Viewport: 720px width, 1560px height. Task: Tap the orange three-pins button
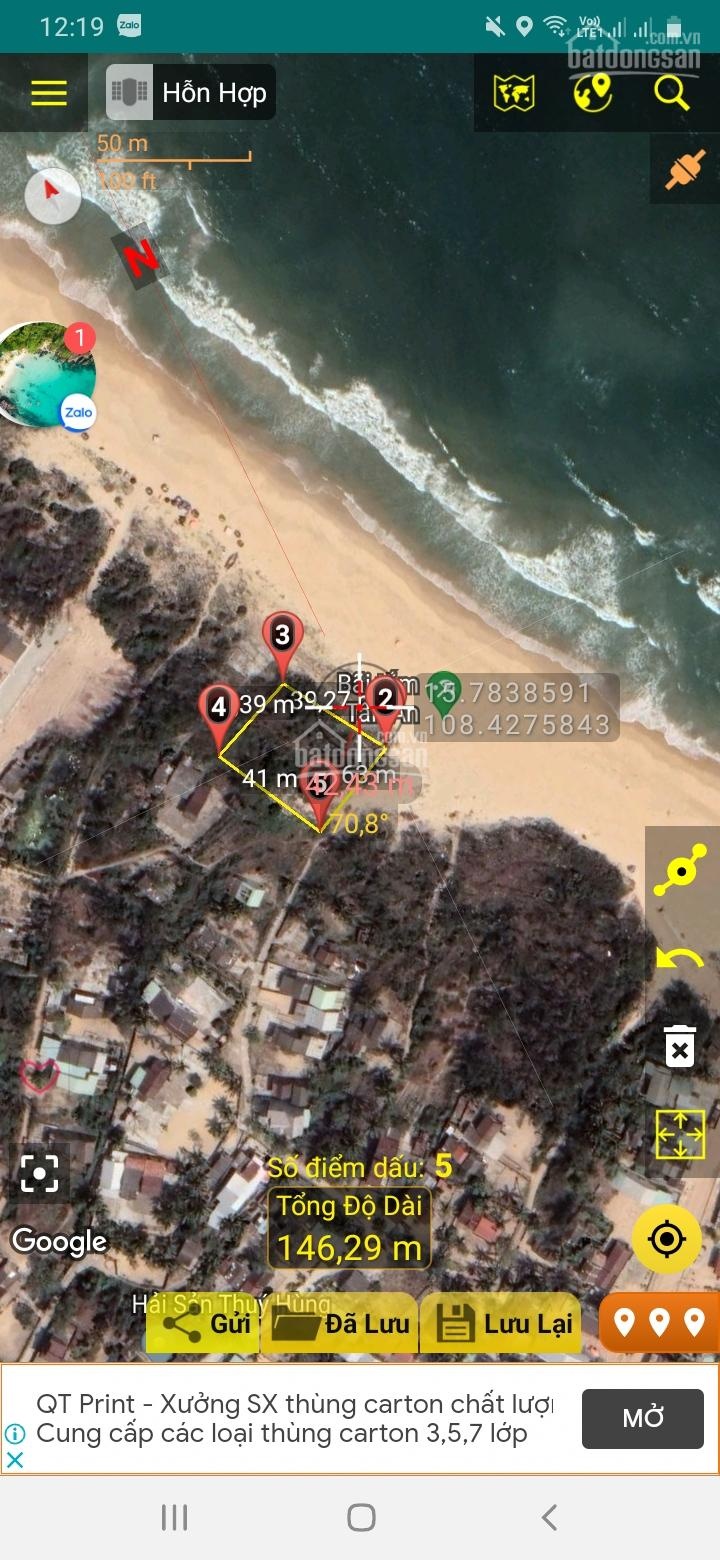click(659, 1324)
